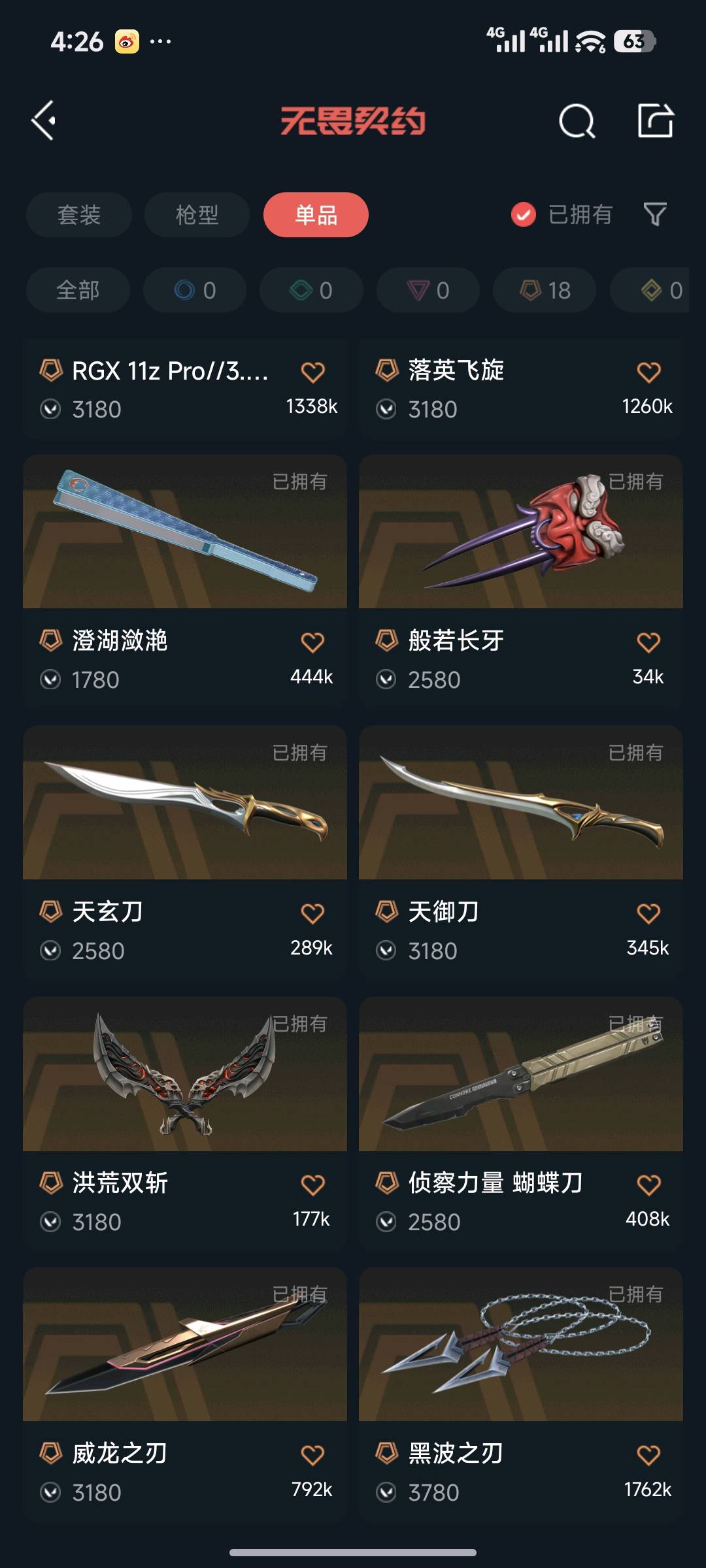Select the tier chip showing 18

point(545,290)
